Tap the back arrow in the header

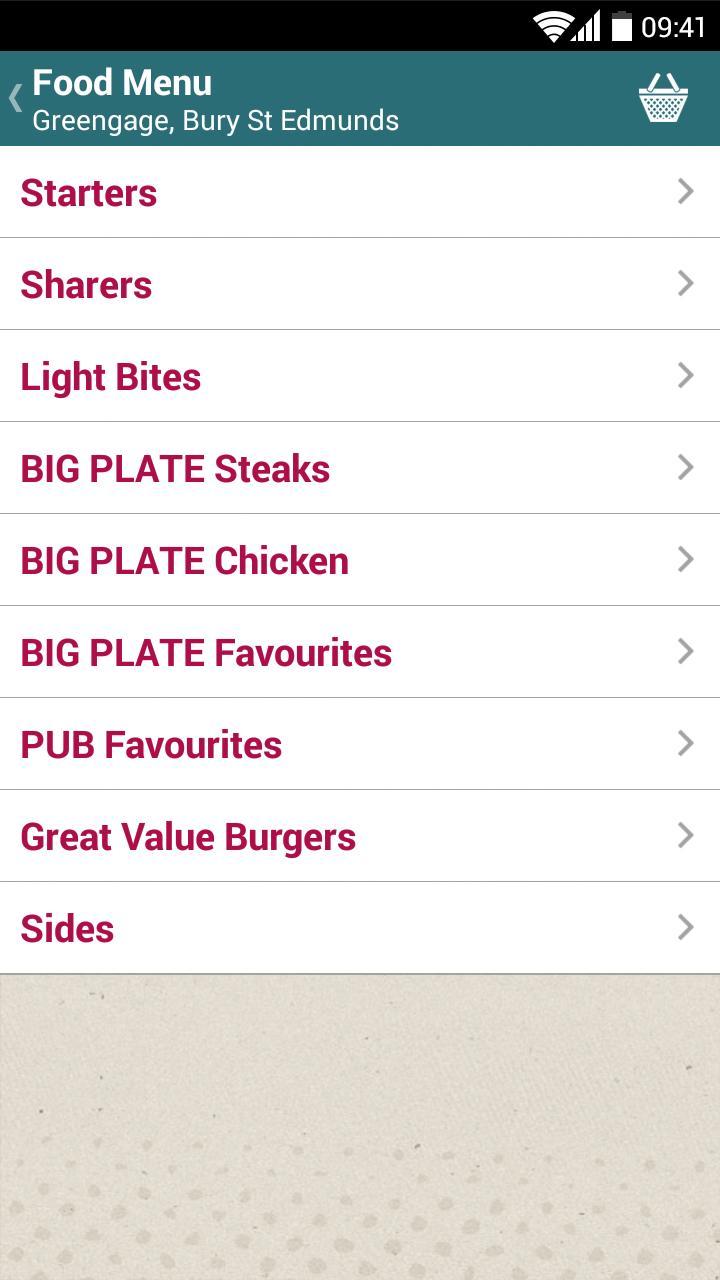(14, 97)
